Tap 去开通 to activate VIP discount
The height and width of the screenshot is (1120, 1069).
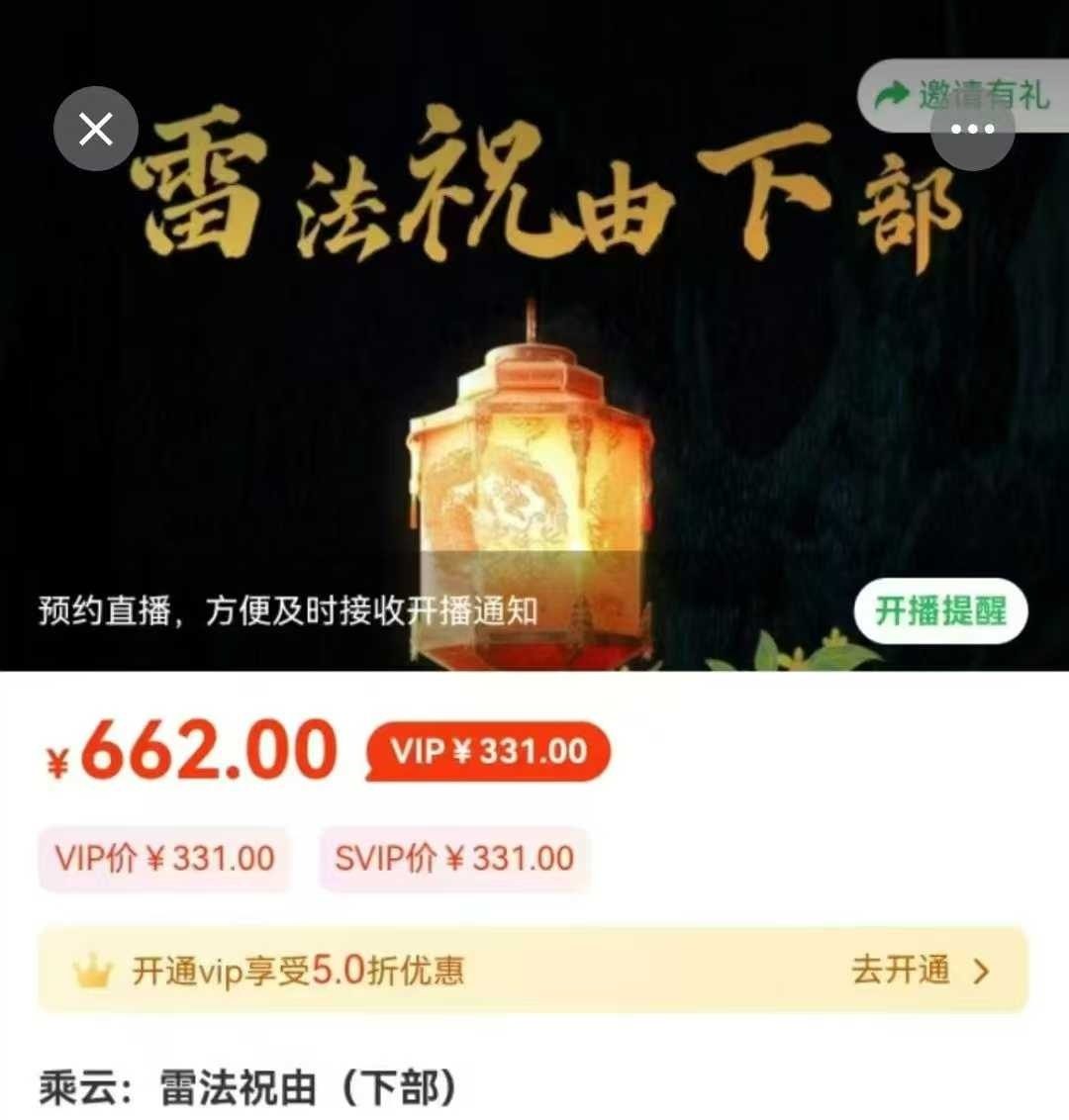click(920, 970)
